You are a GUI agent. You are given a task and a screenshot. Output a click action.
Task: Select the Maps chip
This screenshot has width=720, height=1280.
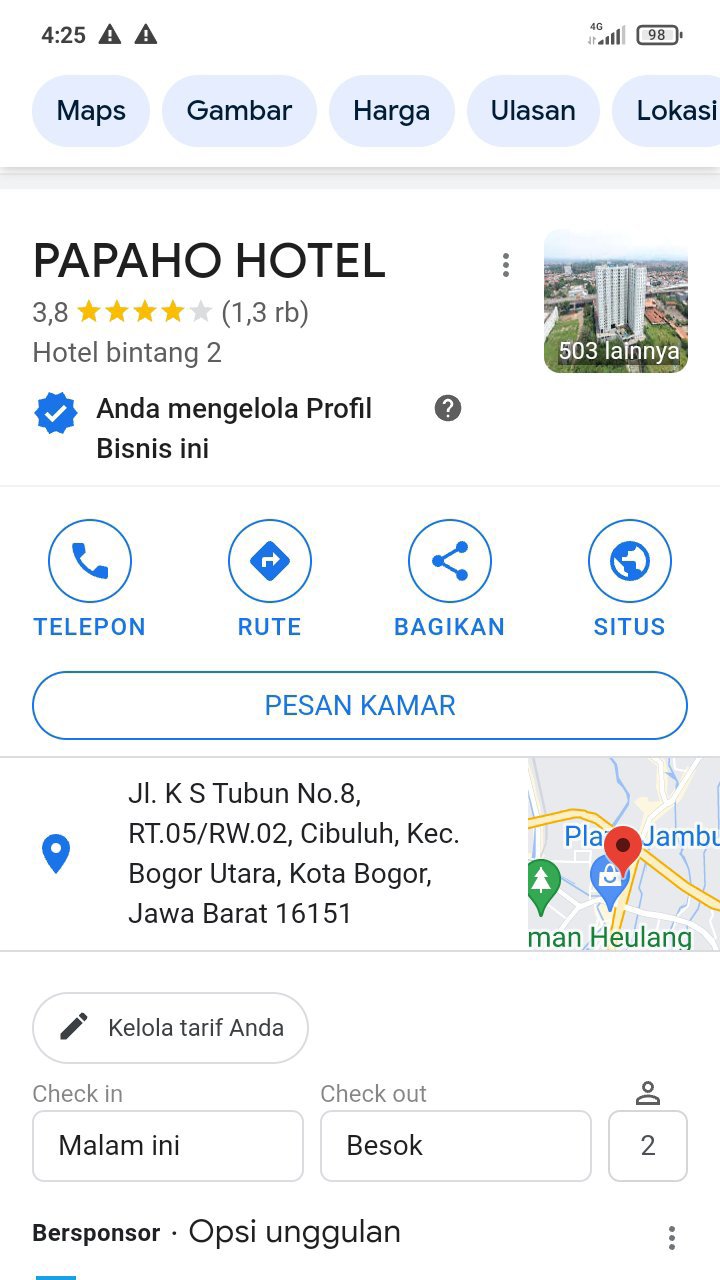point(91,110)
